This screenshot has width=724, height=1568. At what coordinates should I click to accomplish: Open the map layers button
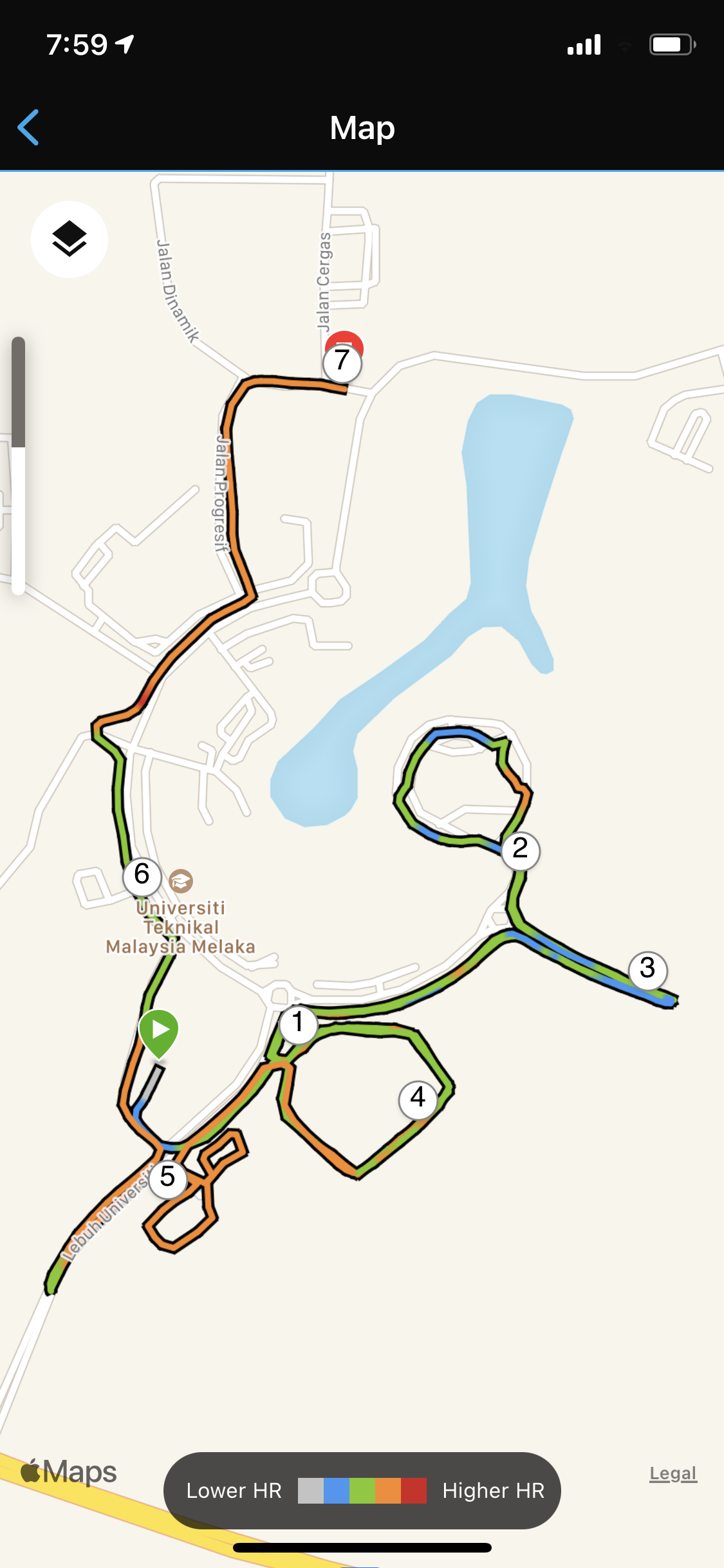tap(70, 239)
